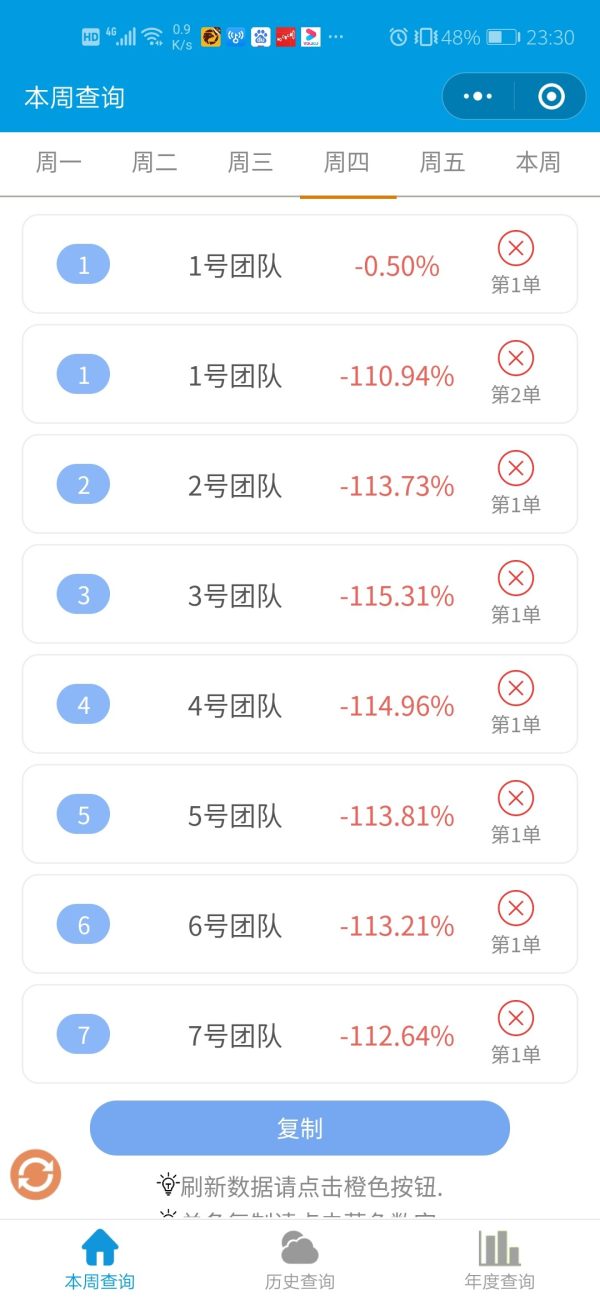Tap the red X on 4号团队 row
The height and width of the screenshot is (1300, 600).
click(516, 688)
